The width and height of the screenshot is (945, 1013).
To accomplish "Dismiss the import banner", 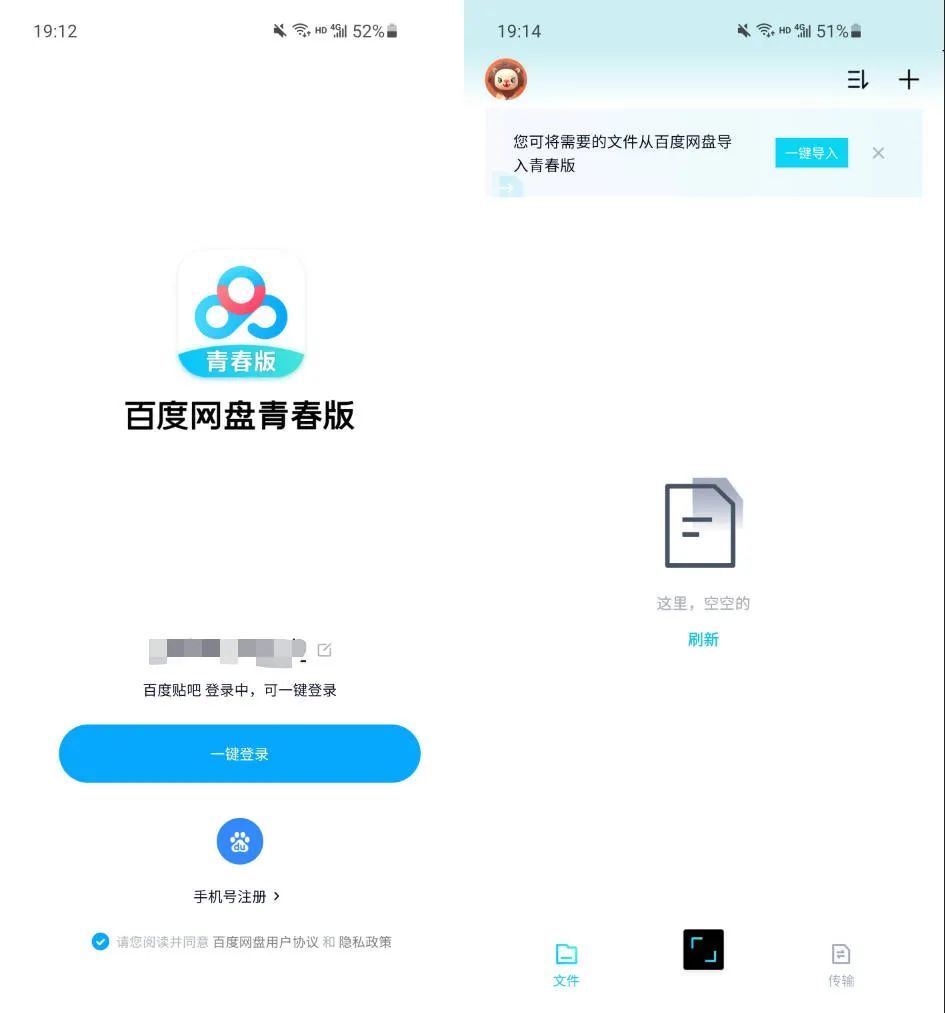I will coord(878,153).
